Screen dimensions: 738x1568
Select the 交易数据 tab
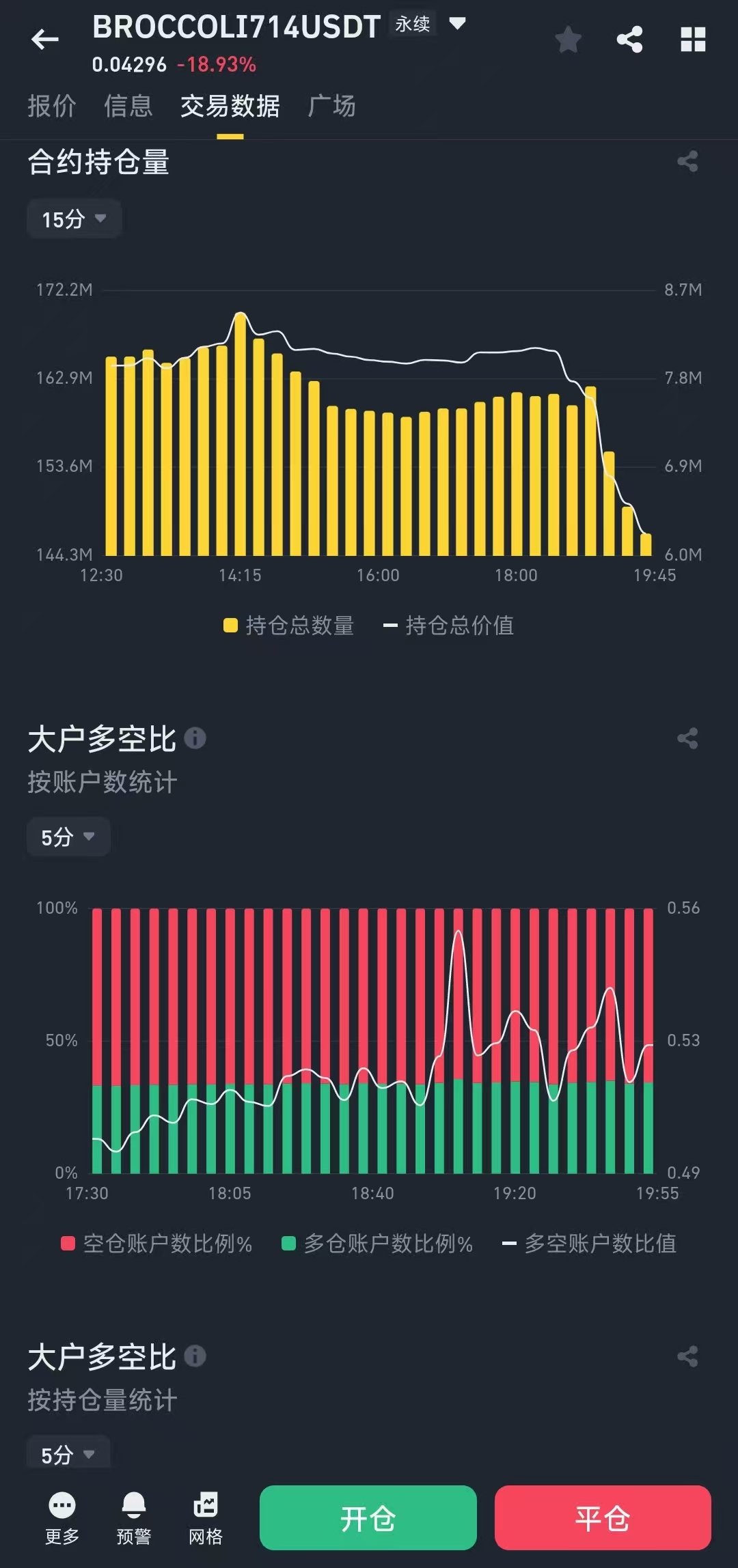coord(230,107)
